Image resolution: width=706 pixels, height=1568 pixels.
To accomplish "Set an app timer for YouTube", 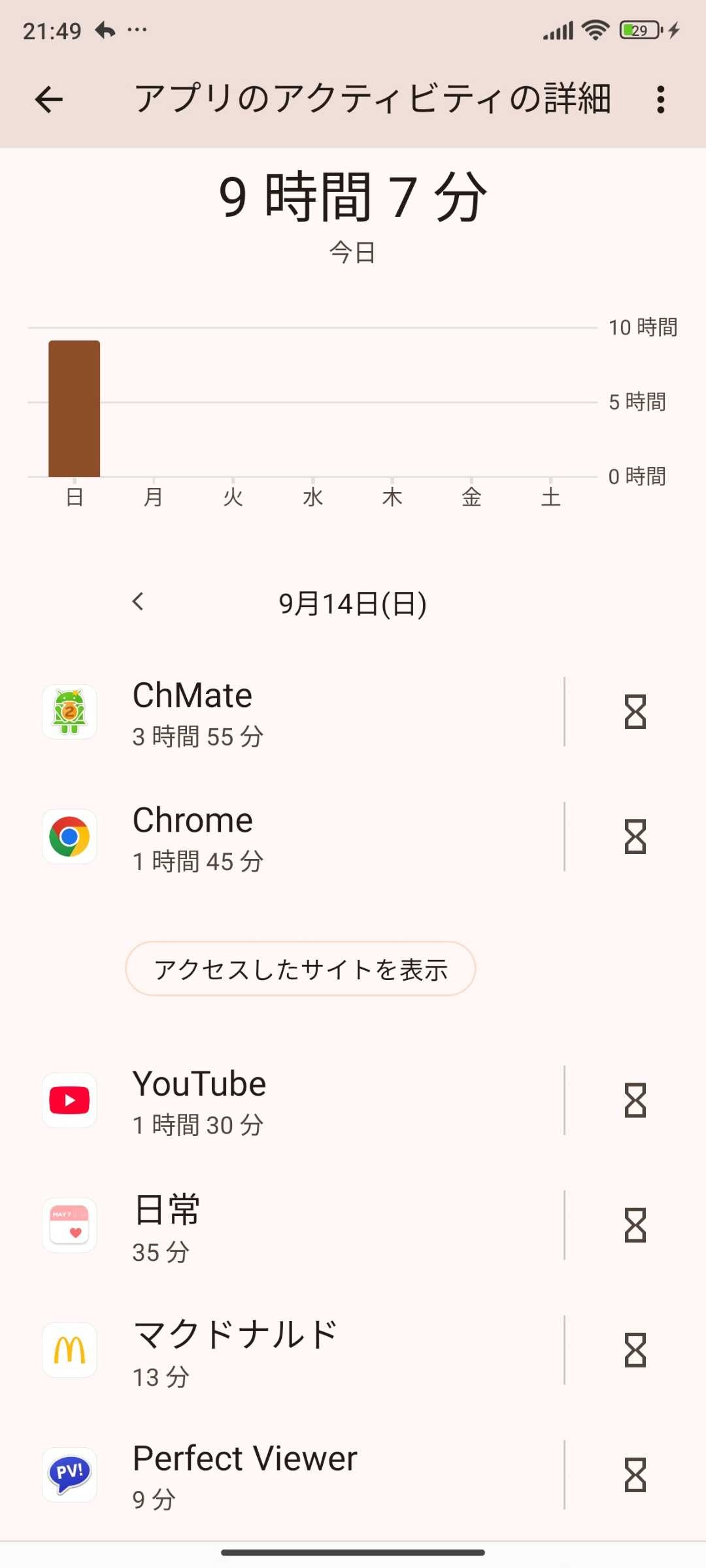I will point(635,1101).
